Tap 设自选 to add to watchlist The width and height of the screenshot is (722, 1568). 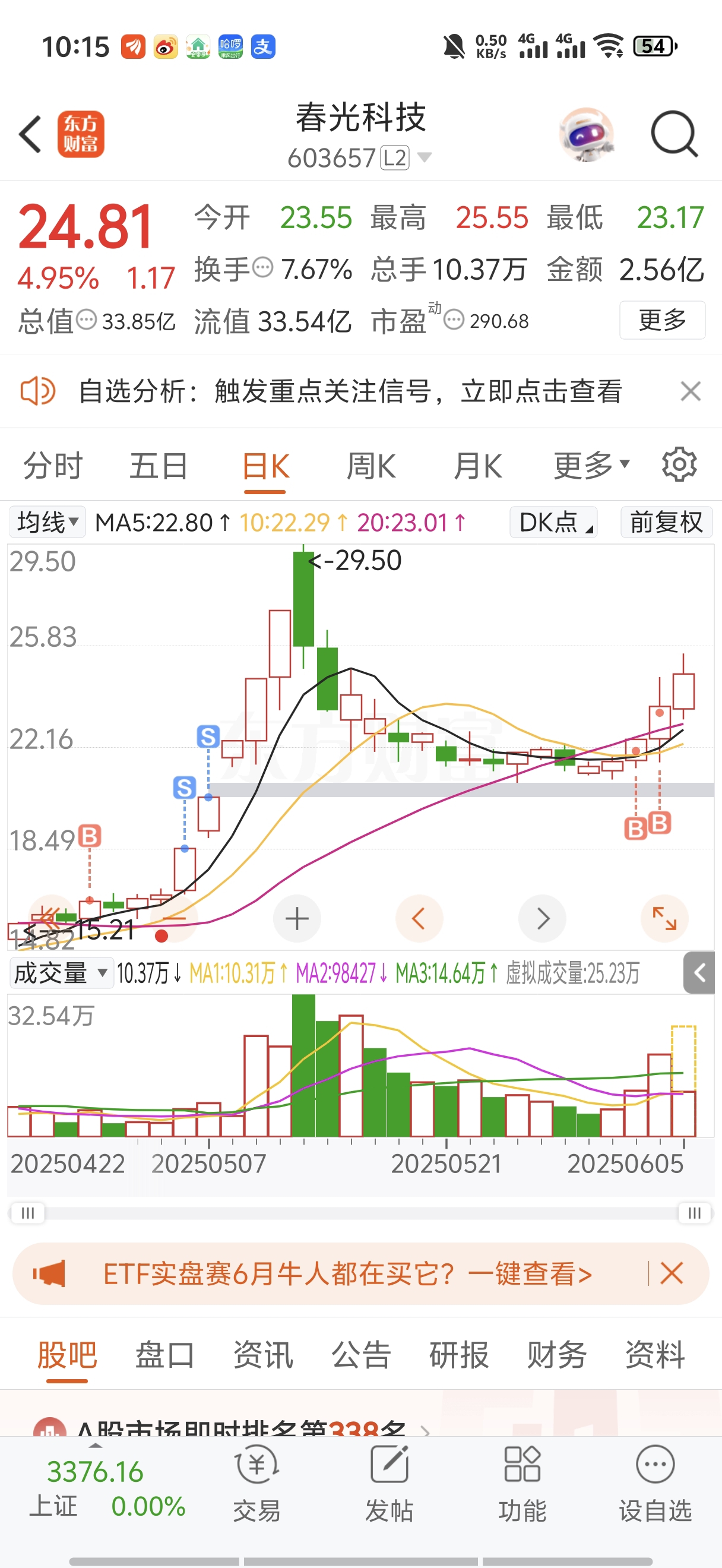(x=655, y=1484)
